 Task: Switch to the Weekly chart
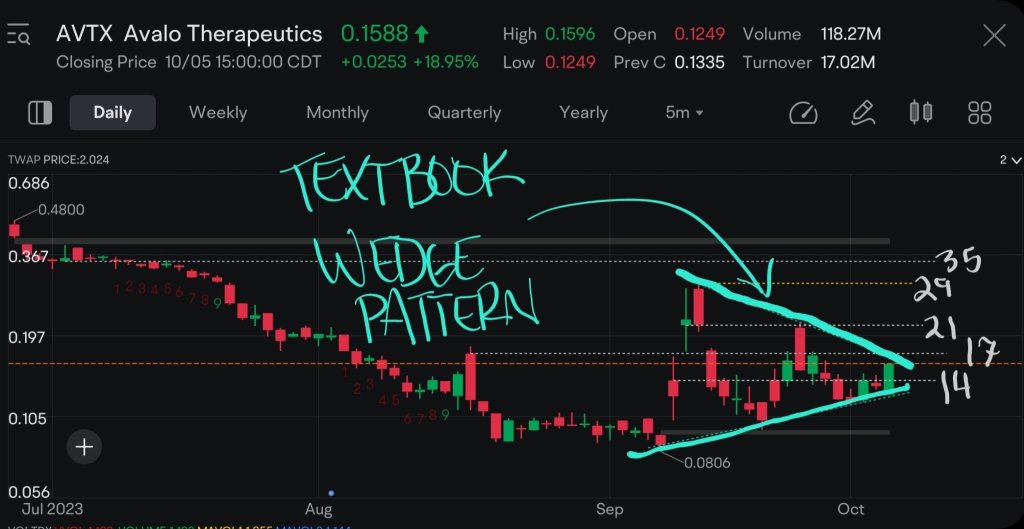217,112
